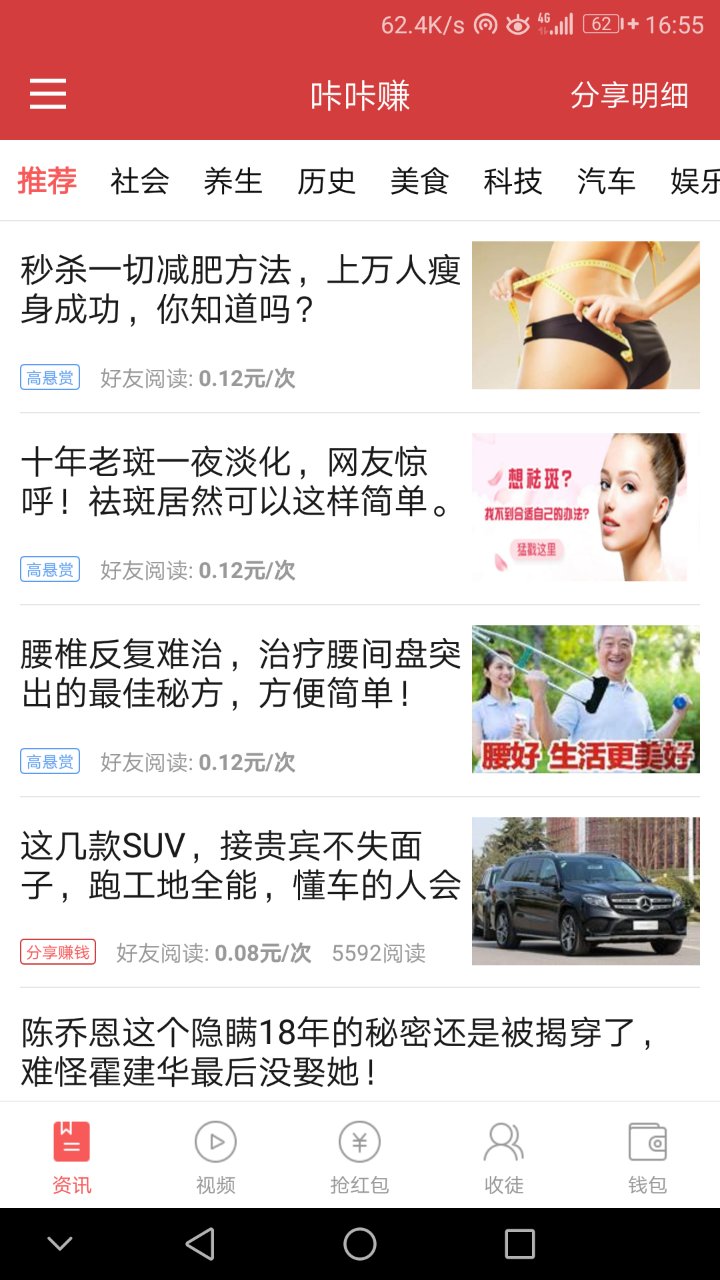The width and height of the screenshot is (720, 1280).
Task: Open the freckle-removal article thumbnail image
Action: pyautogui.click(x=586, y=506)
